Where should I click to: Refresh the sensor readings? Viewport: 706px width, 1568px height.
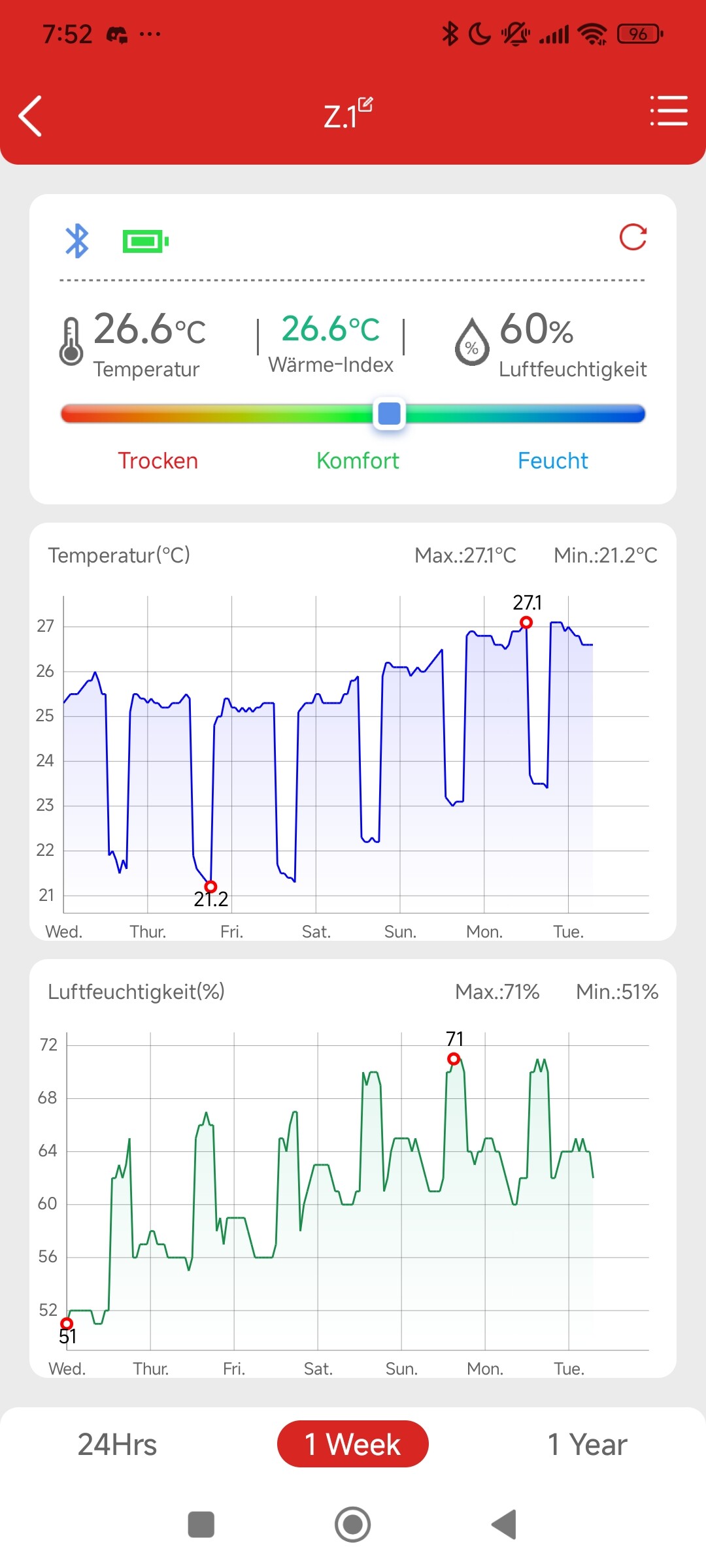point(633,237)
